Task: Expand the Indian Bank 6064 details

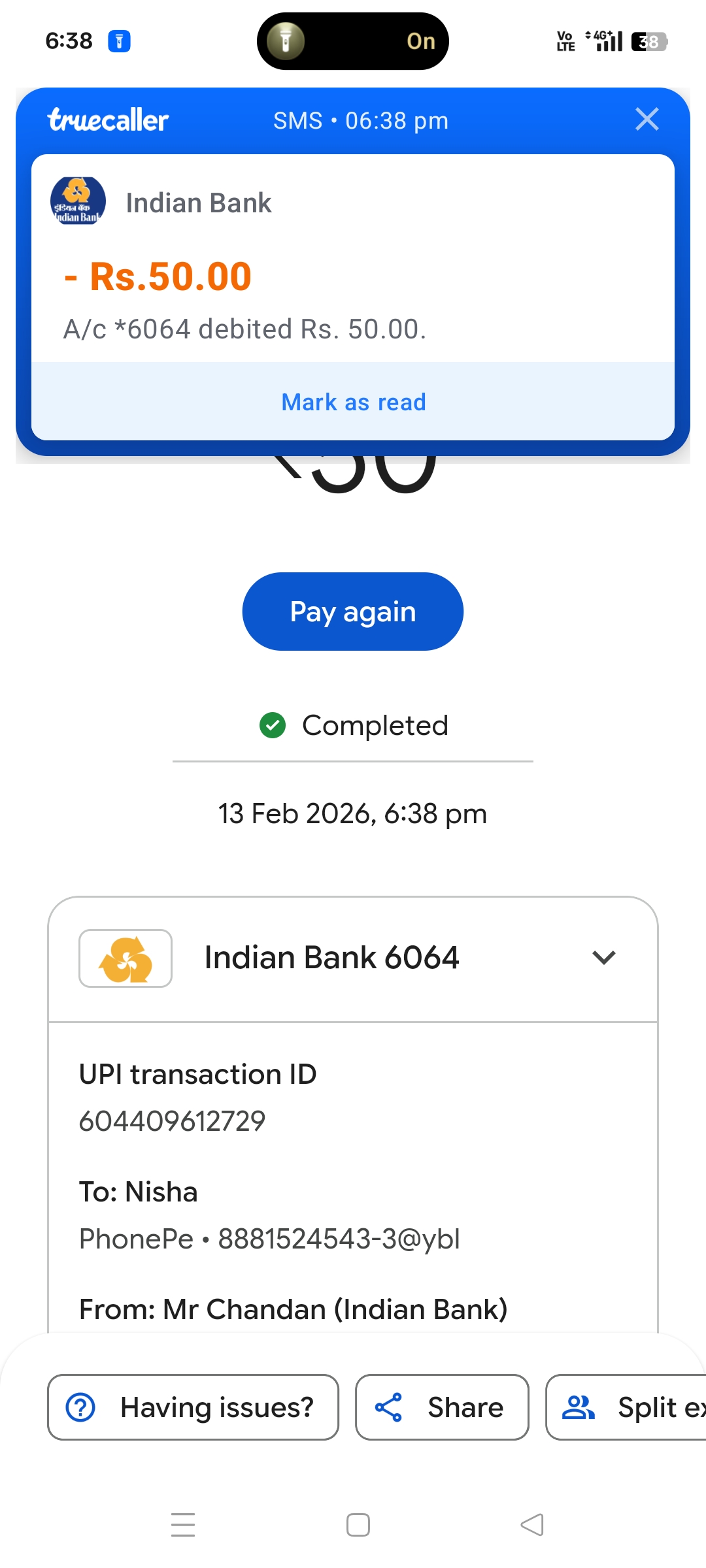Action: [x=603, y=958]
